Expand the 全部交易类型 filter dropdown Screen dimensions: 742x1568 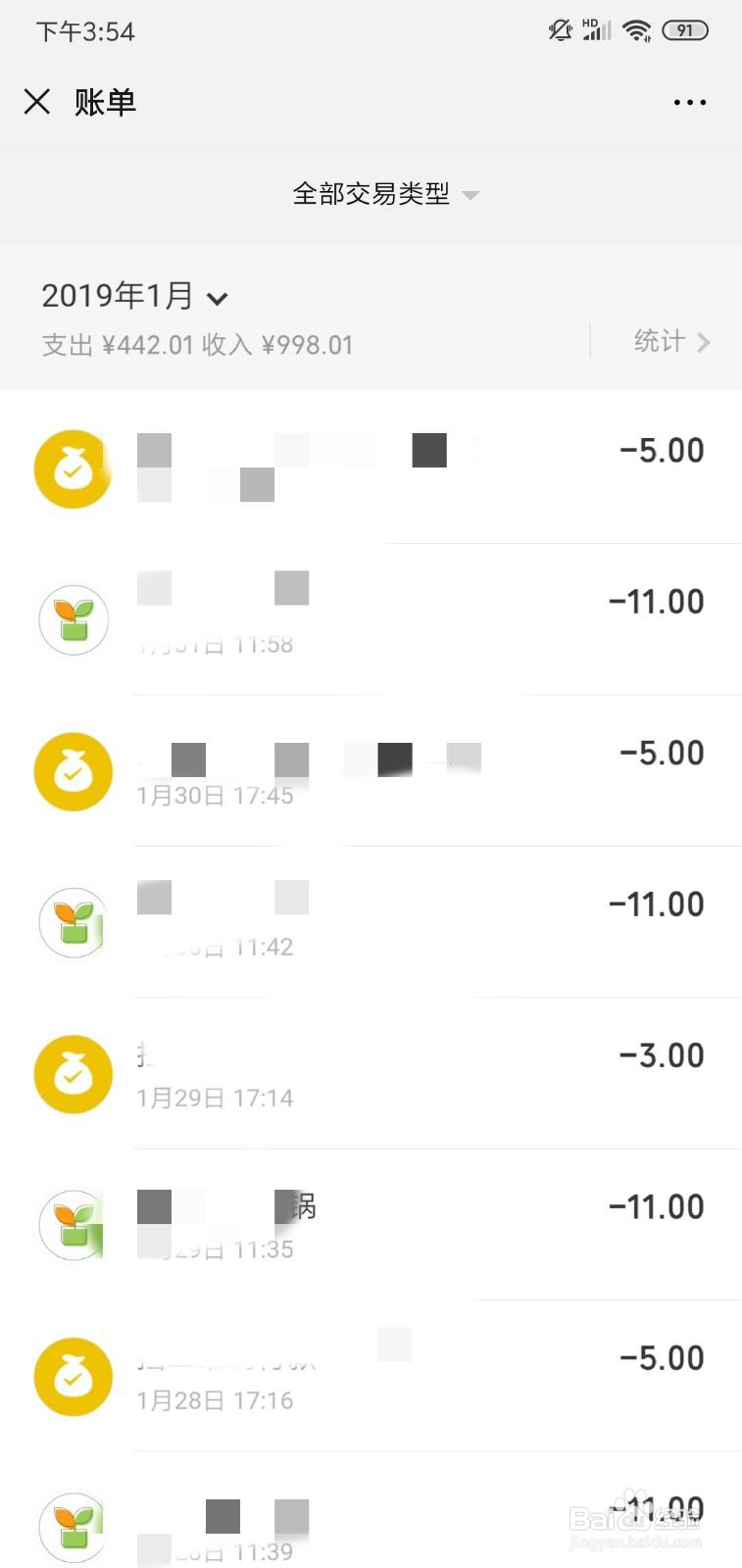coord(385,194)
